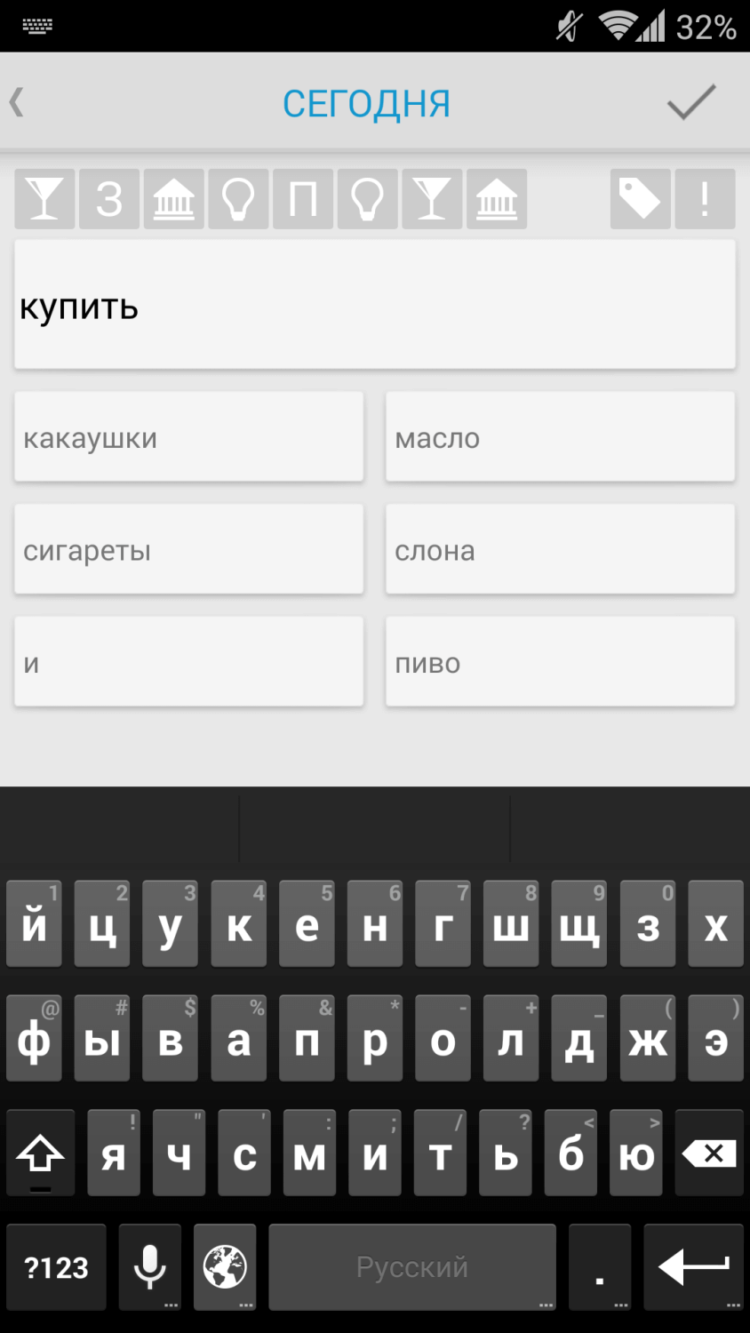The image size is (750, 1333).
Task: Select the first lightbulb category icon
Action: 238,198
